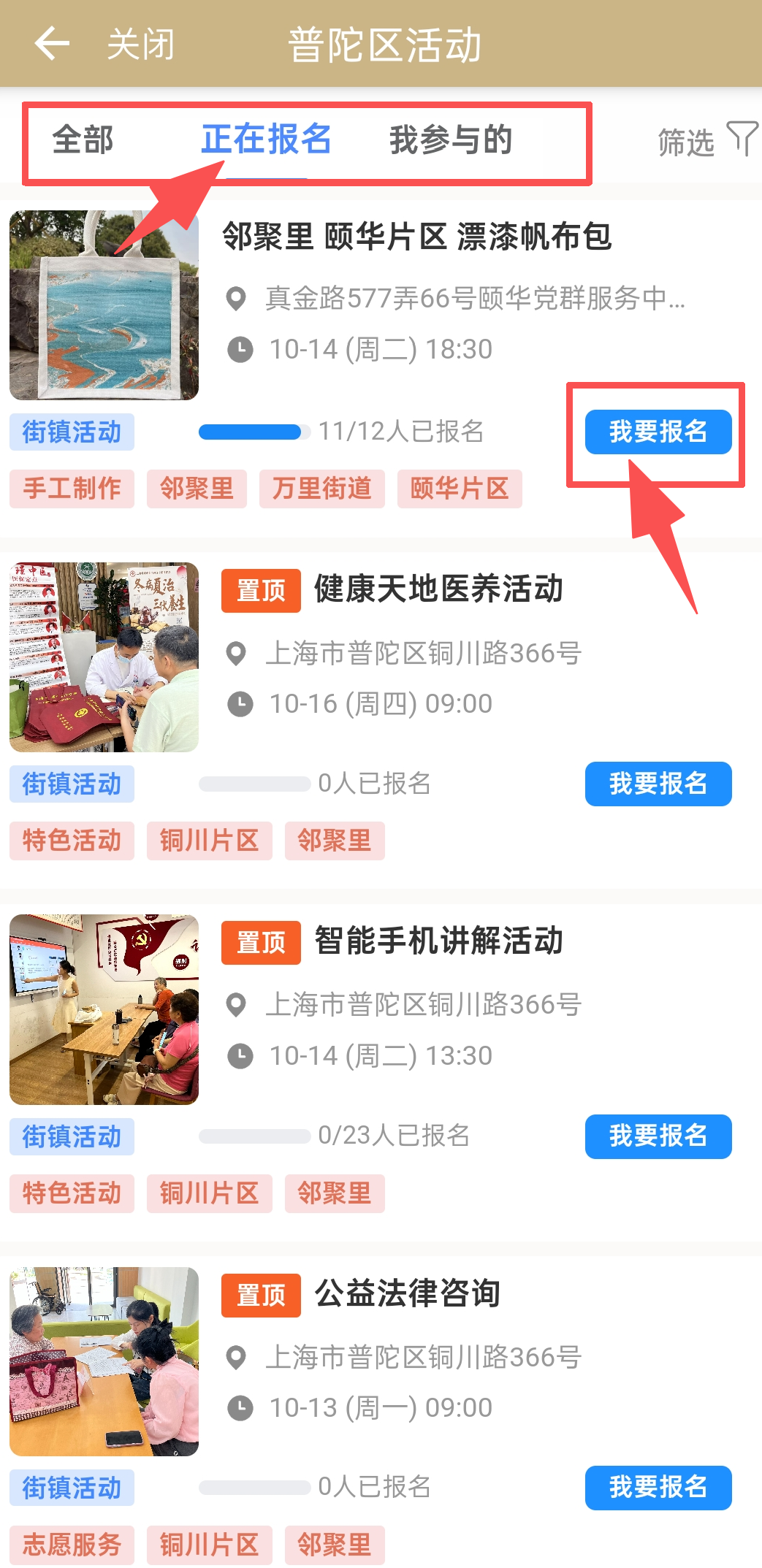
Task: Tap 我要报名 for 智能手机讲解活动
Action: pyautogui.click(x=658, y=1136)
